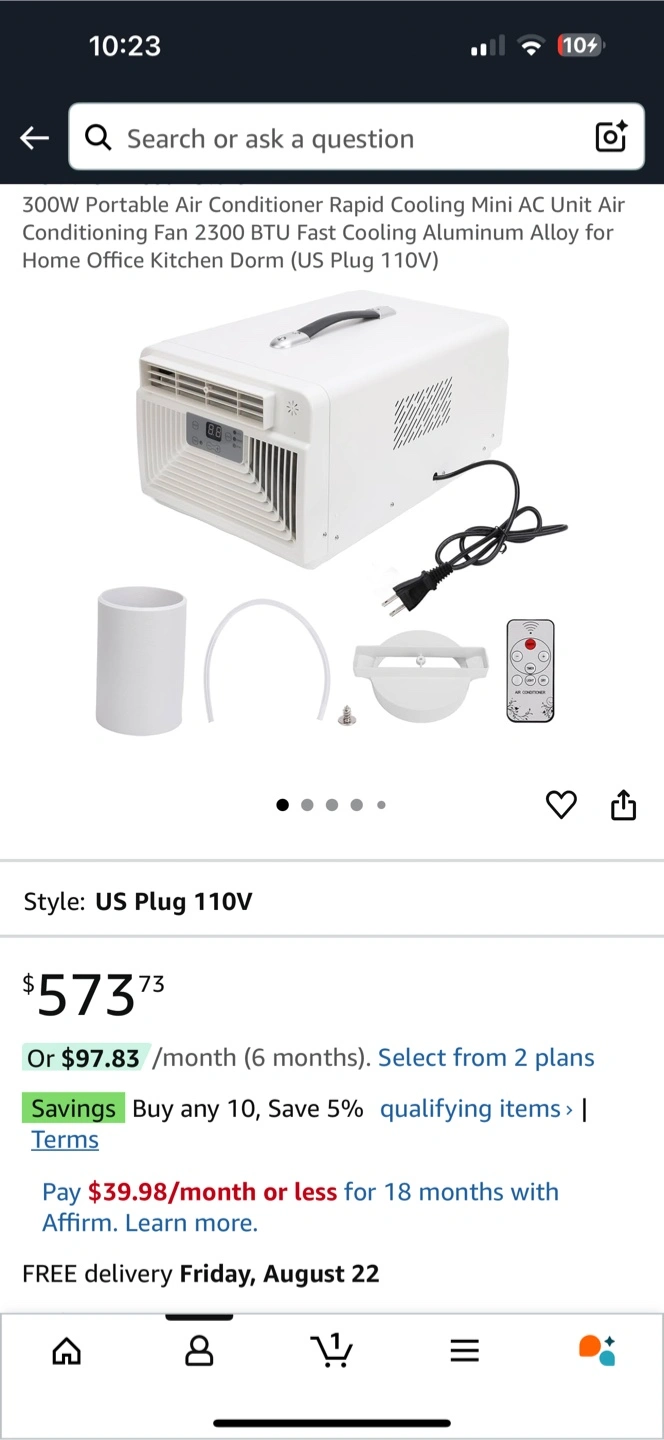Go to the Home tab
664x1440 pixels.
66,1351
